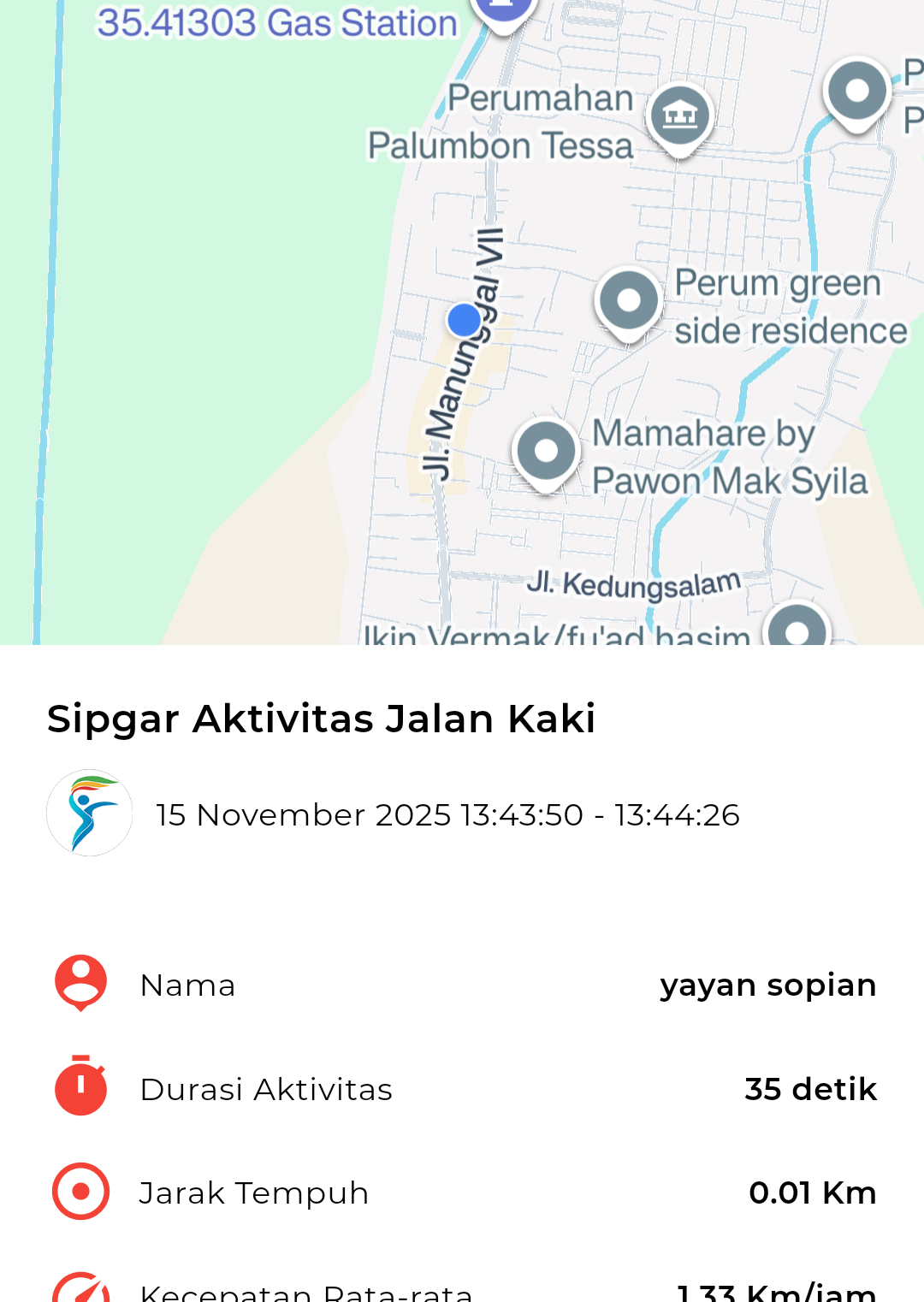Open the Perum green side residence marker

(x=629, y=301)
